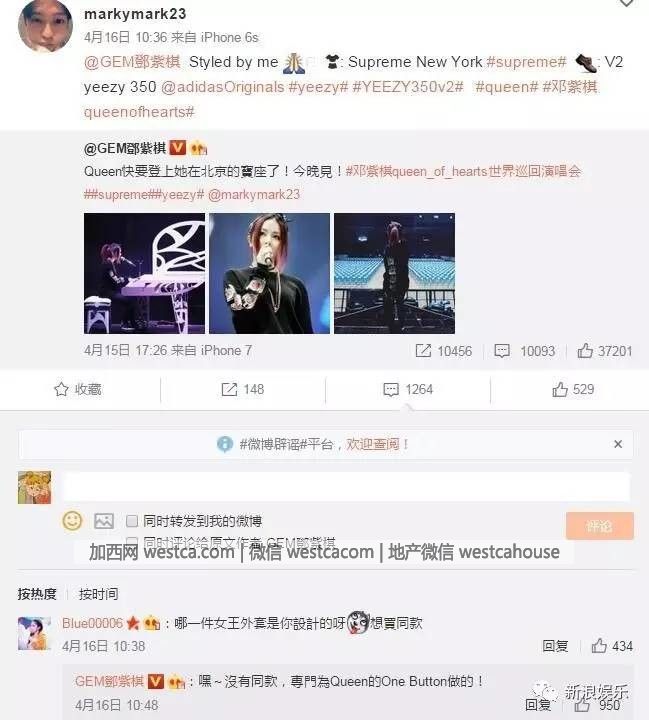View the piano stage photo thumbnail
The image size is (649, 720).
click(x=142, y=272)
